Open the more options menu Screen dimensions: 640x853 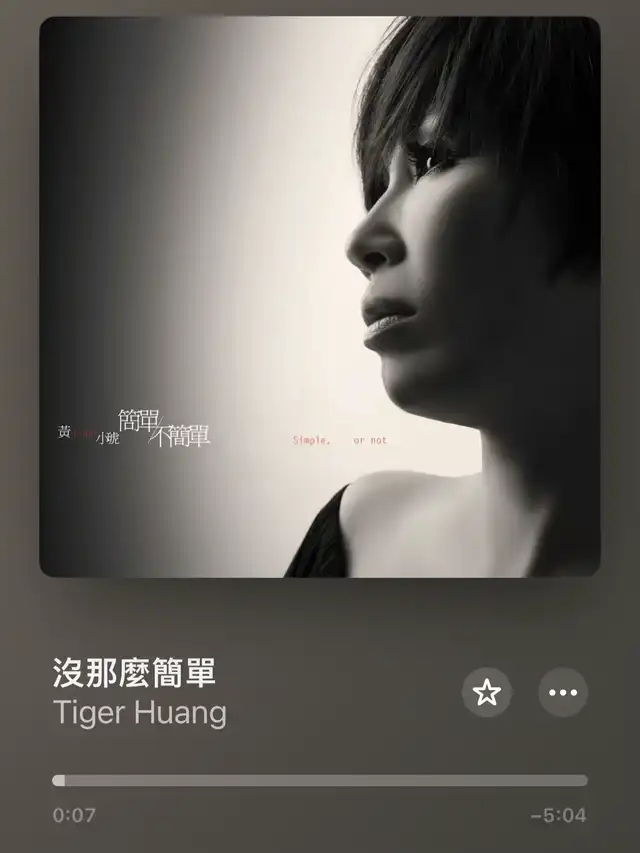pyautogui.click(x=563, y=692)
